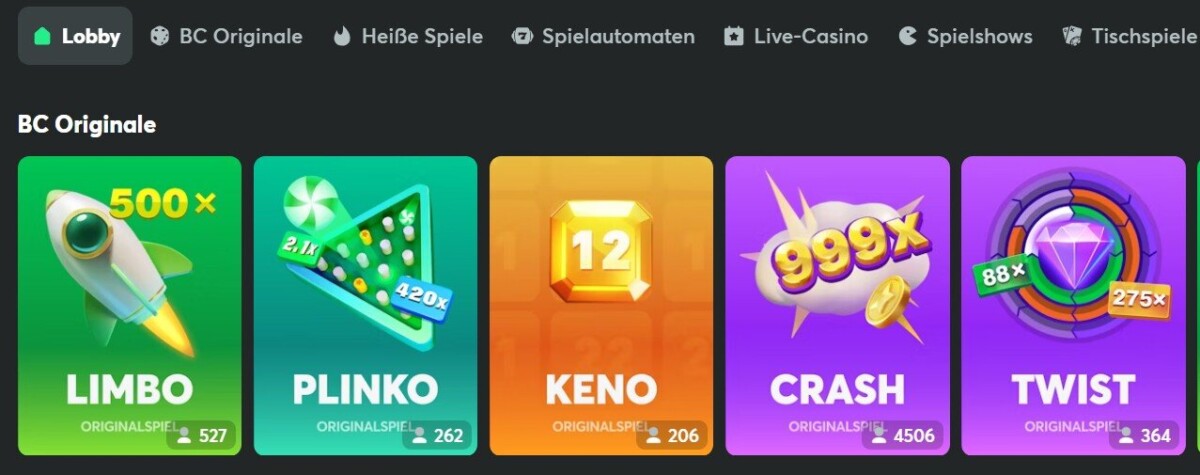Switch to the Spielautomaten tab
This screenshot has width=1200, height=475.
tap(603, 37)
